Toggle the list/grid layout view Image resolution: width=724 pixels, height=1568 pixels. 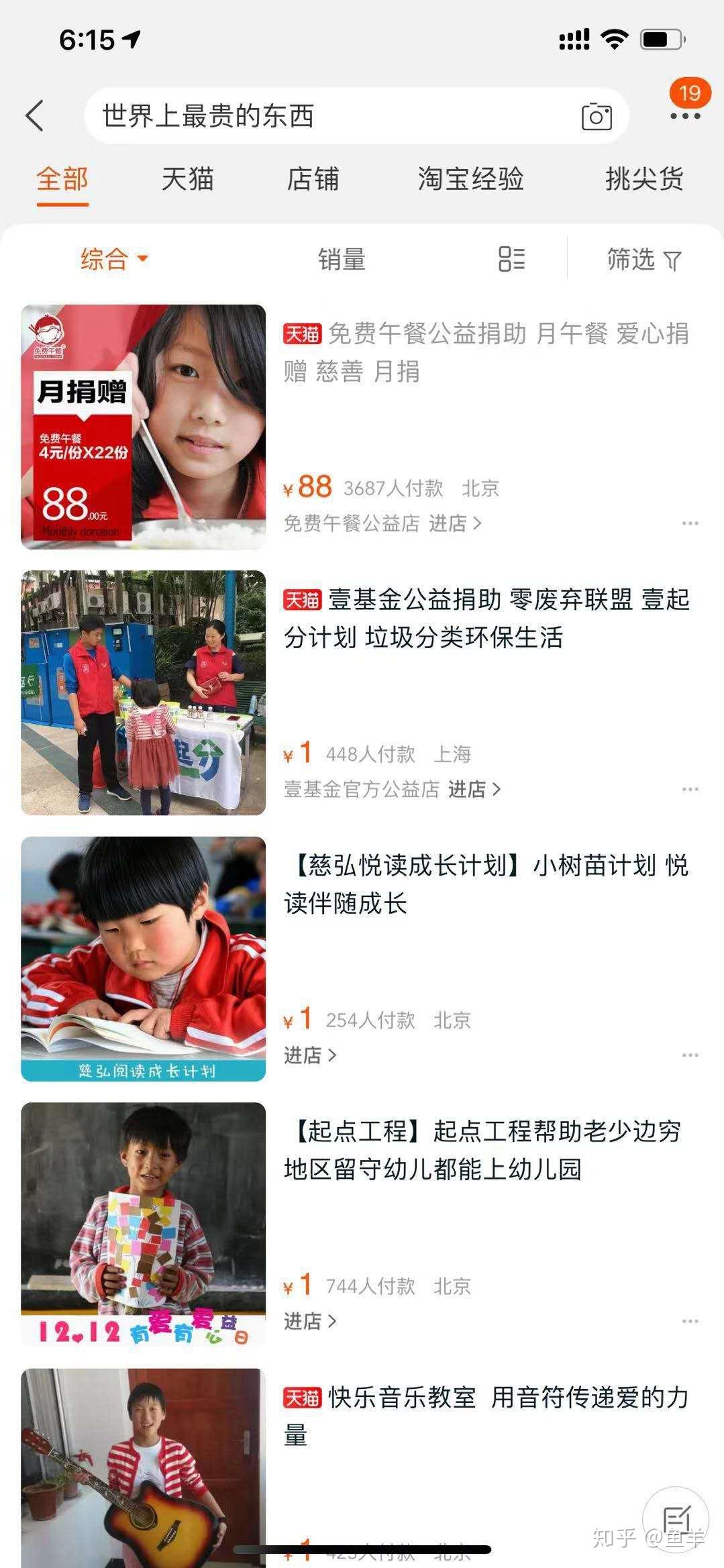[x=511, y=259]
